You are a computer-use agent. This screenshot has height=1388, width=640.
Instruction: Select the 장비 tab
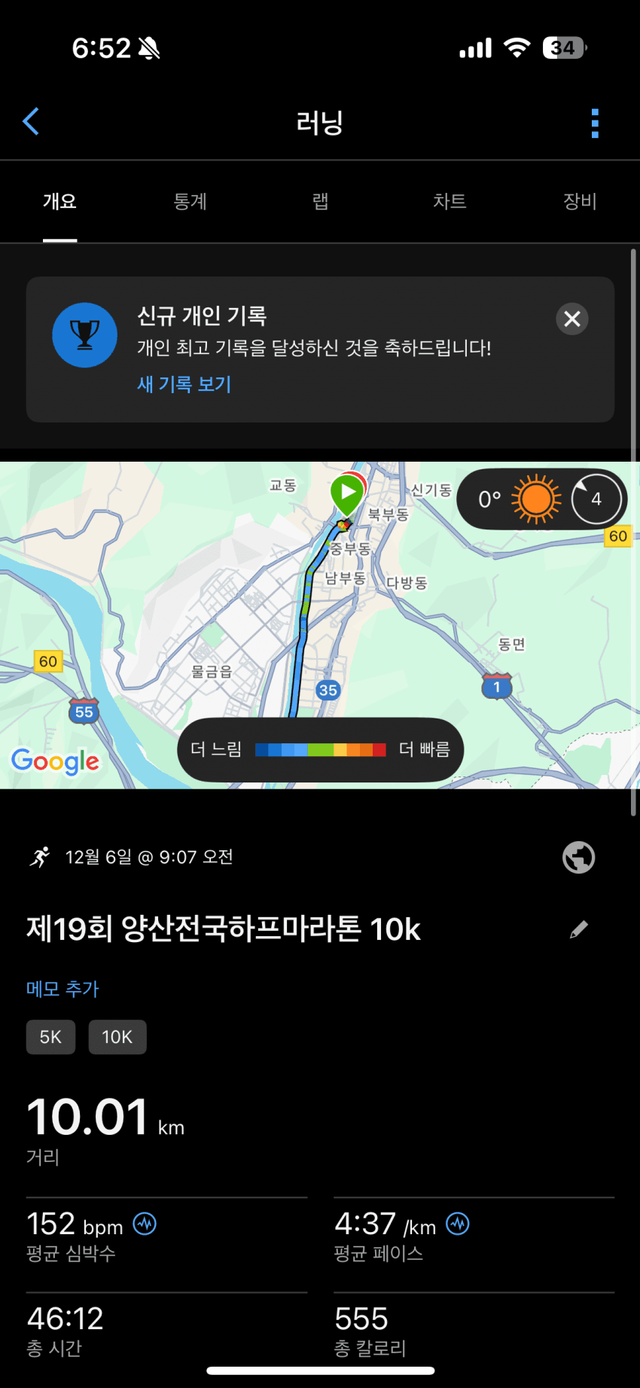click(579, 202)
